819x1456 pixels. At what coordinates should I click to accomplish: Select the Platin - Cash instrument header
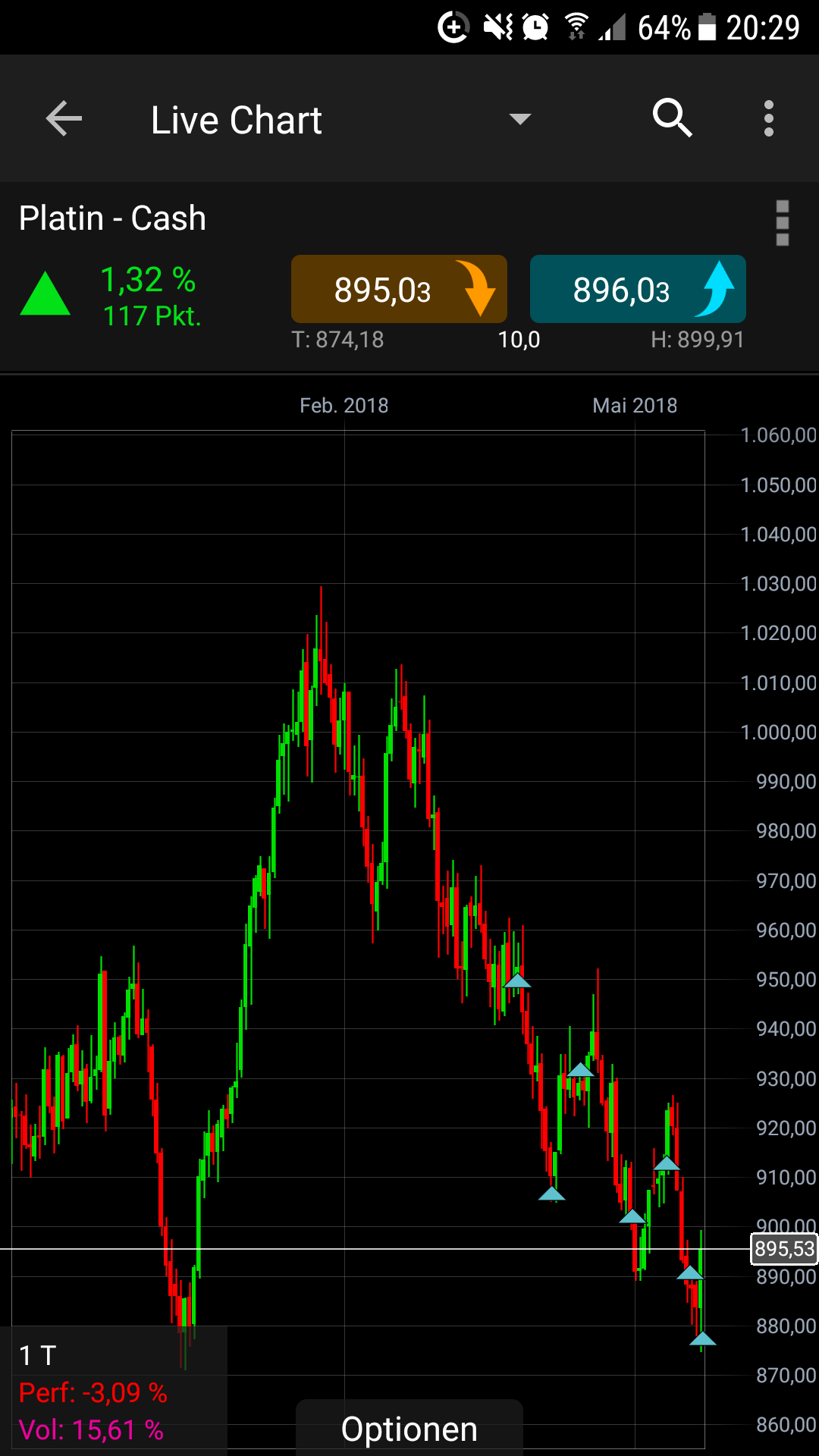112,218
